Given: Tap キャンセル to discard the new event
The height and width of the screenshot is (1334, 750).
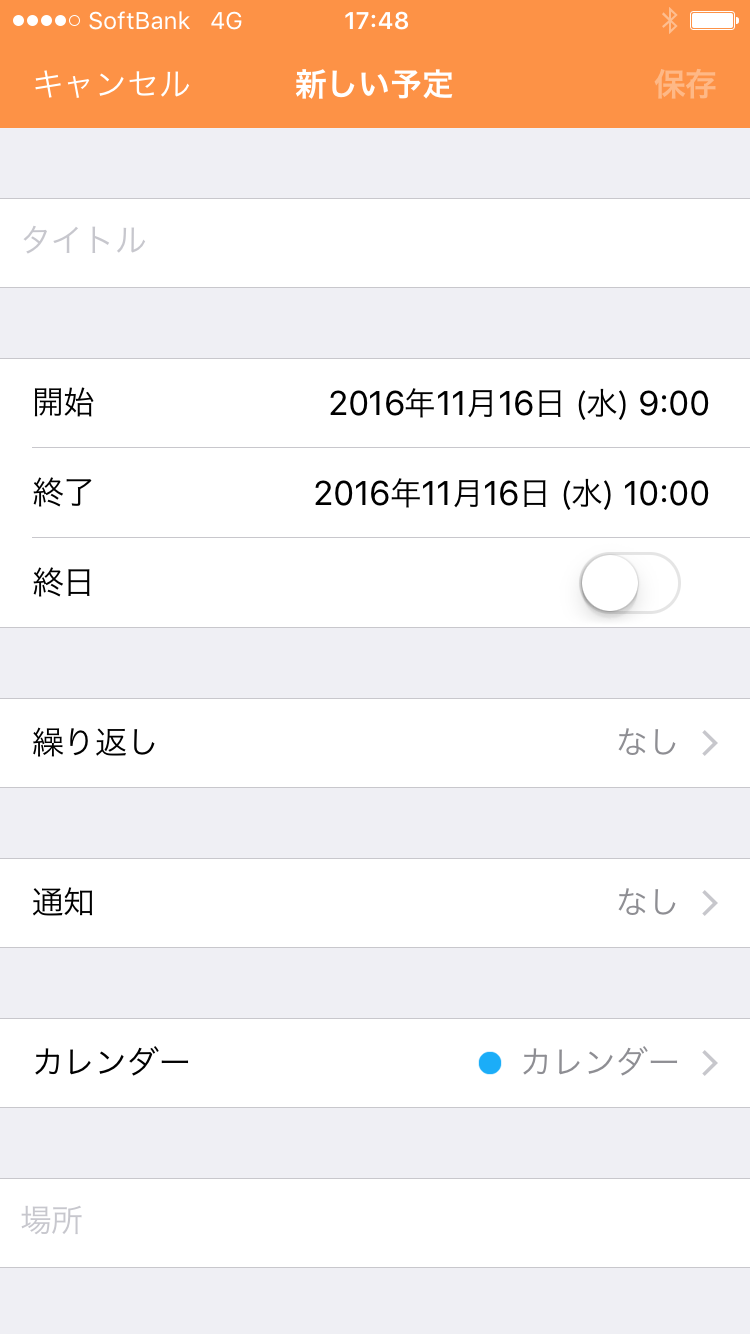Looking at the screenshot, I should point(111,84).
